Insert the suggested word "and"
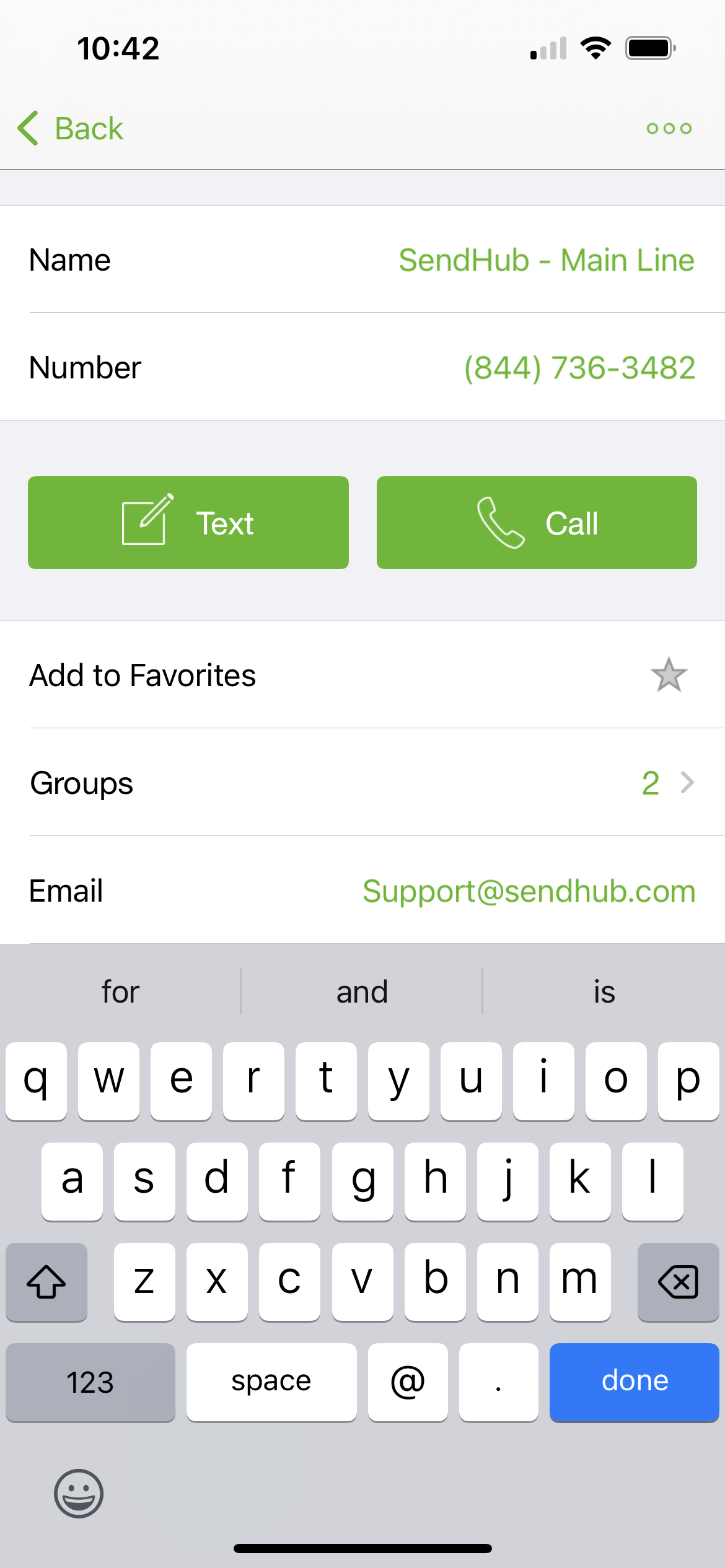The image size is (725, 1568). (362, 991)
